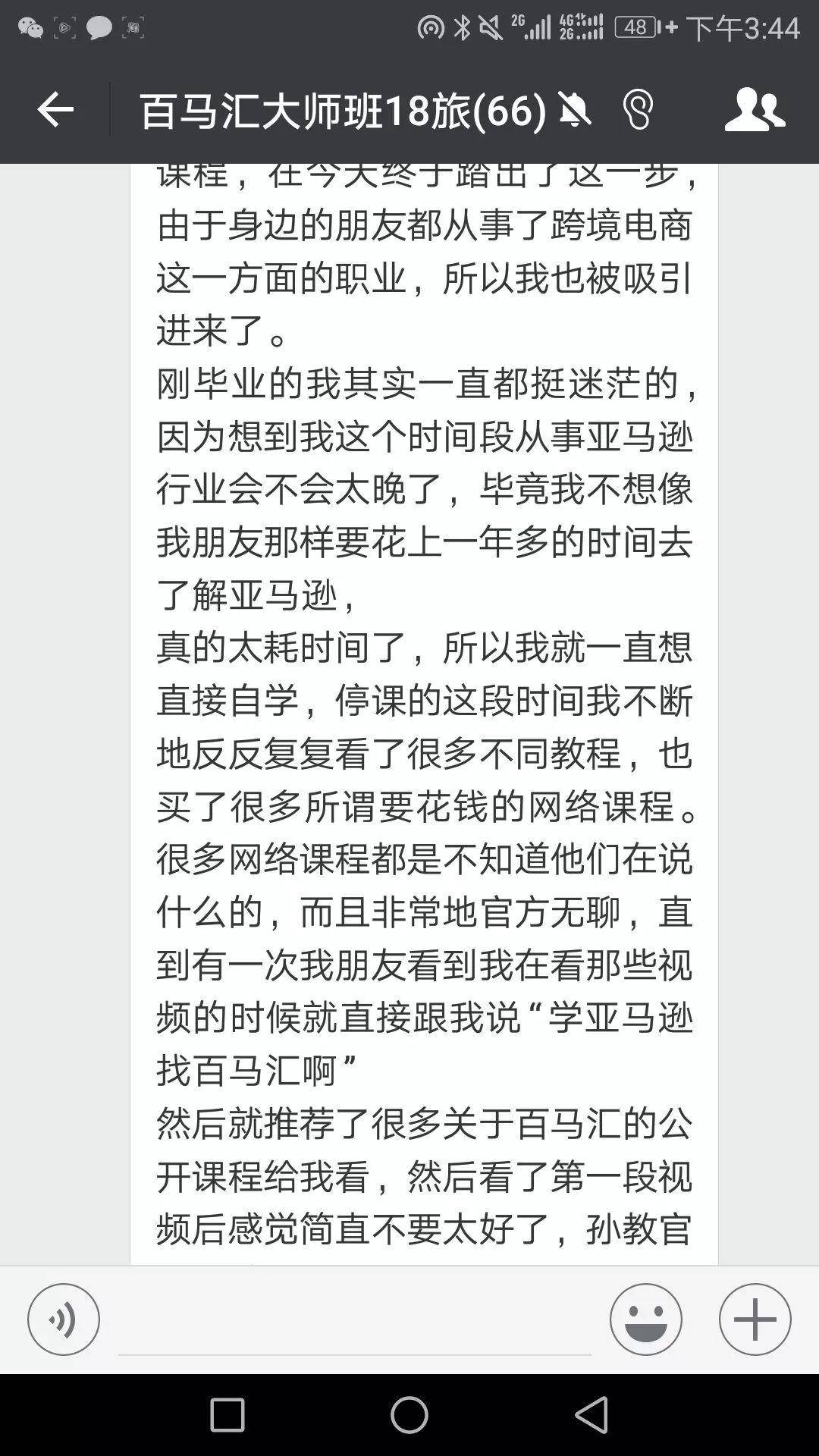This screenshot has width=819, height=1456.
Task: Tap the message text field
Action: tap(354, 1321)
